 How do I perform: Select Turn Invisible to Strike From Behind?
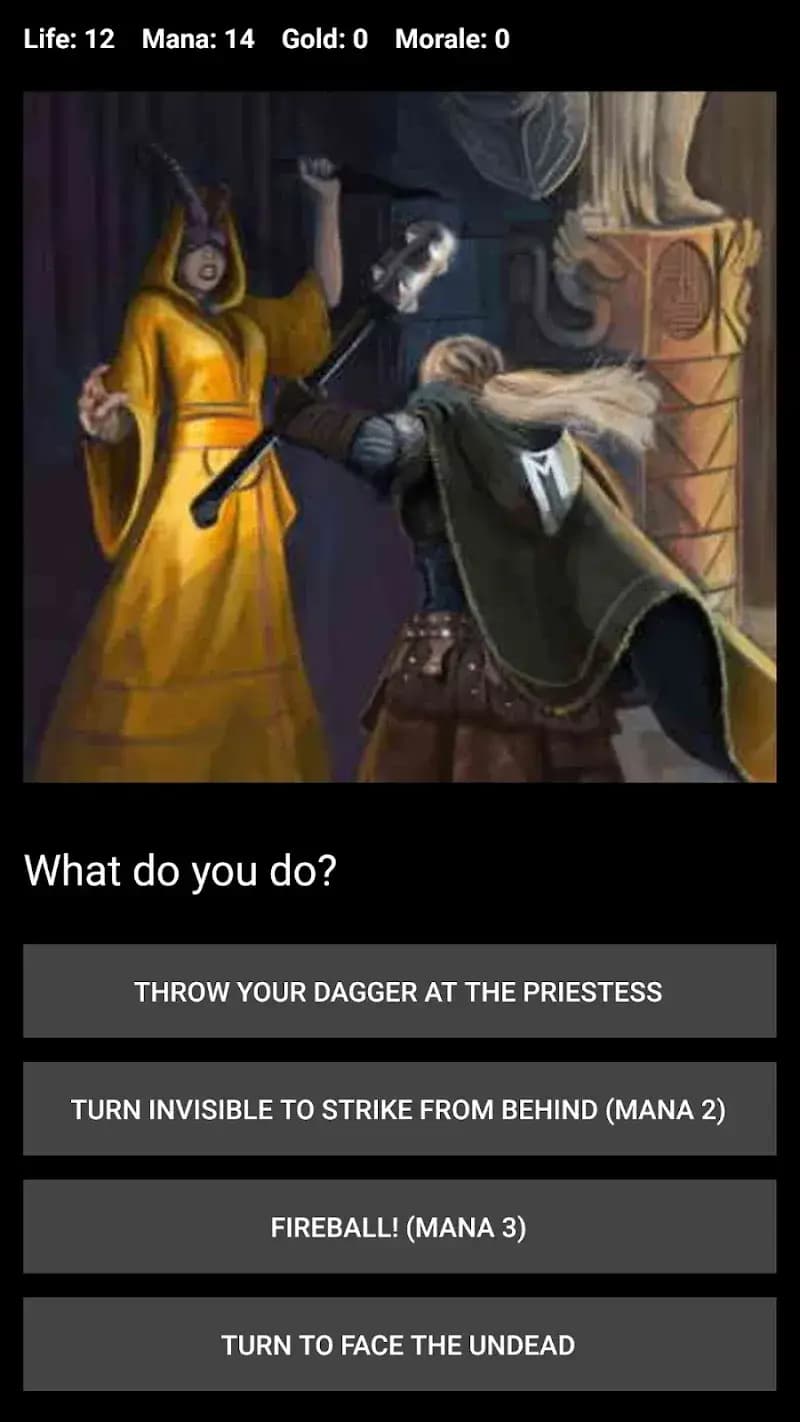(x=399, y=1109)
